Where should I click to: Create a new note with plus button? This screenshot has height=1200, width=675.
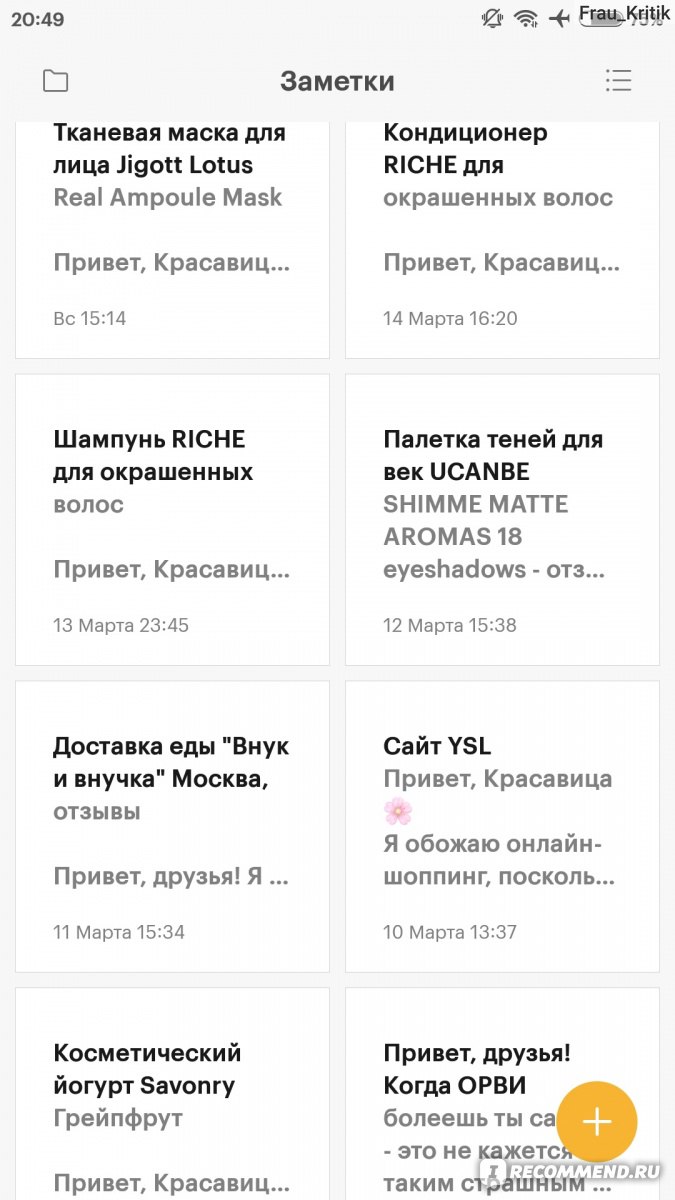[597, 1122]
